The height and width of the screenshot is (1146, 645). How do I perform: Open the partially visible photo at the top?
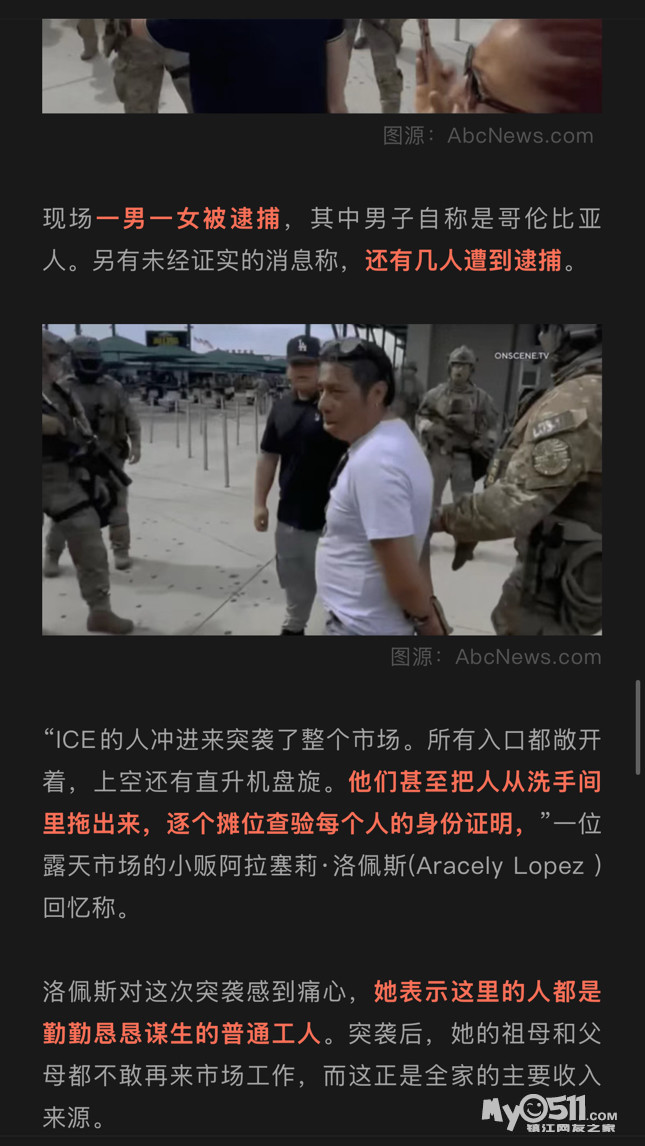322,64
